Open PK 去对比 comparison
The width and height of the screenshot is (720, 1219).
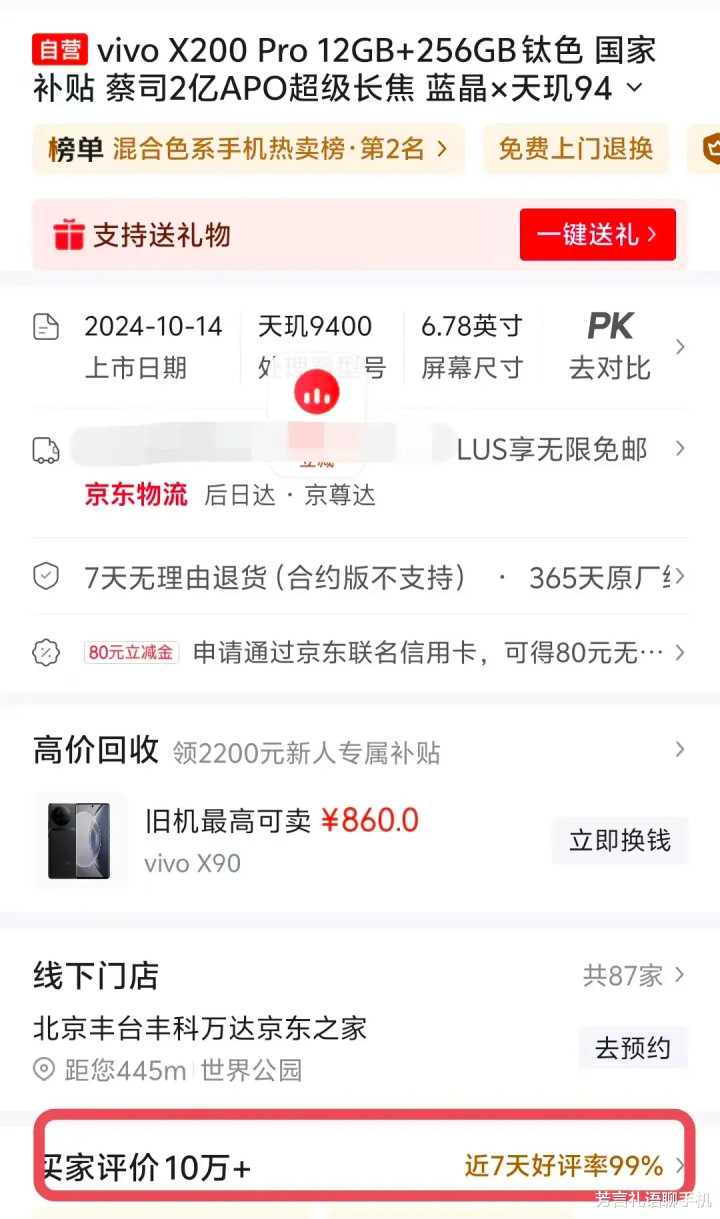(610, 346)
